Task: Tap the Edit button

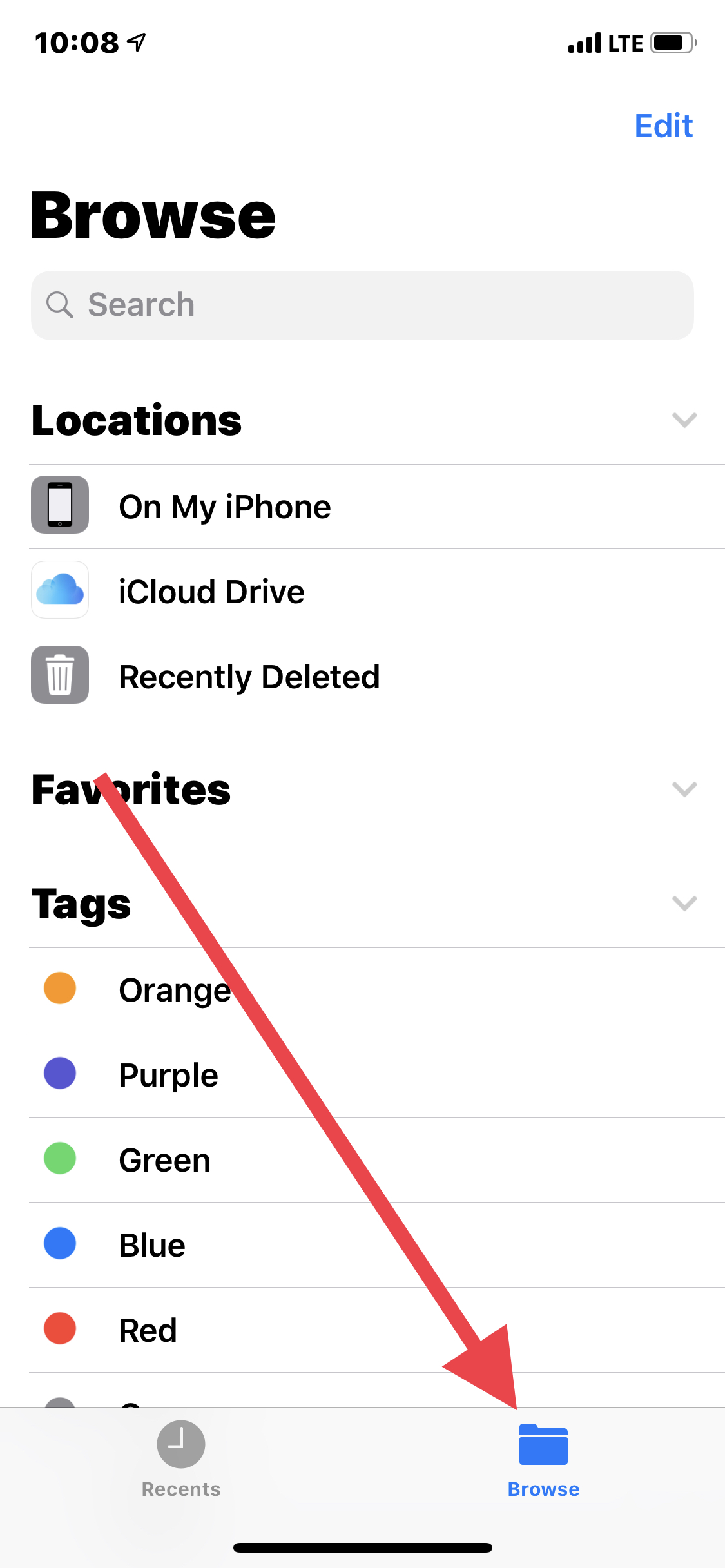Action: 663,126
